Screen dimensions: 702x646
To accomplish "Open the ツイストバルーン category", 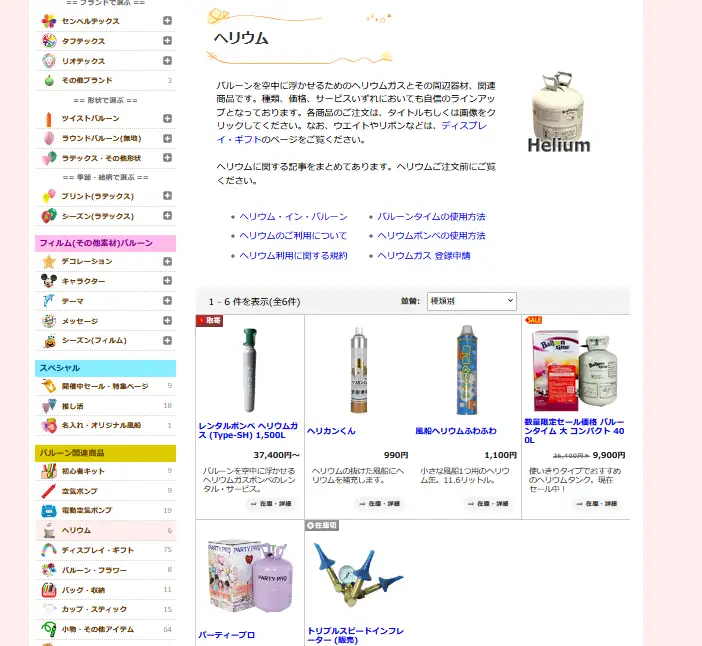I will pos(90,118).
